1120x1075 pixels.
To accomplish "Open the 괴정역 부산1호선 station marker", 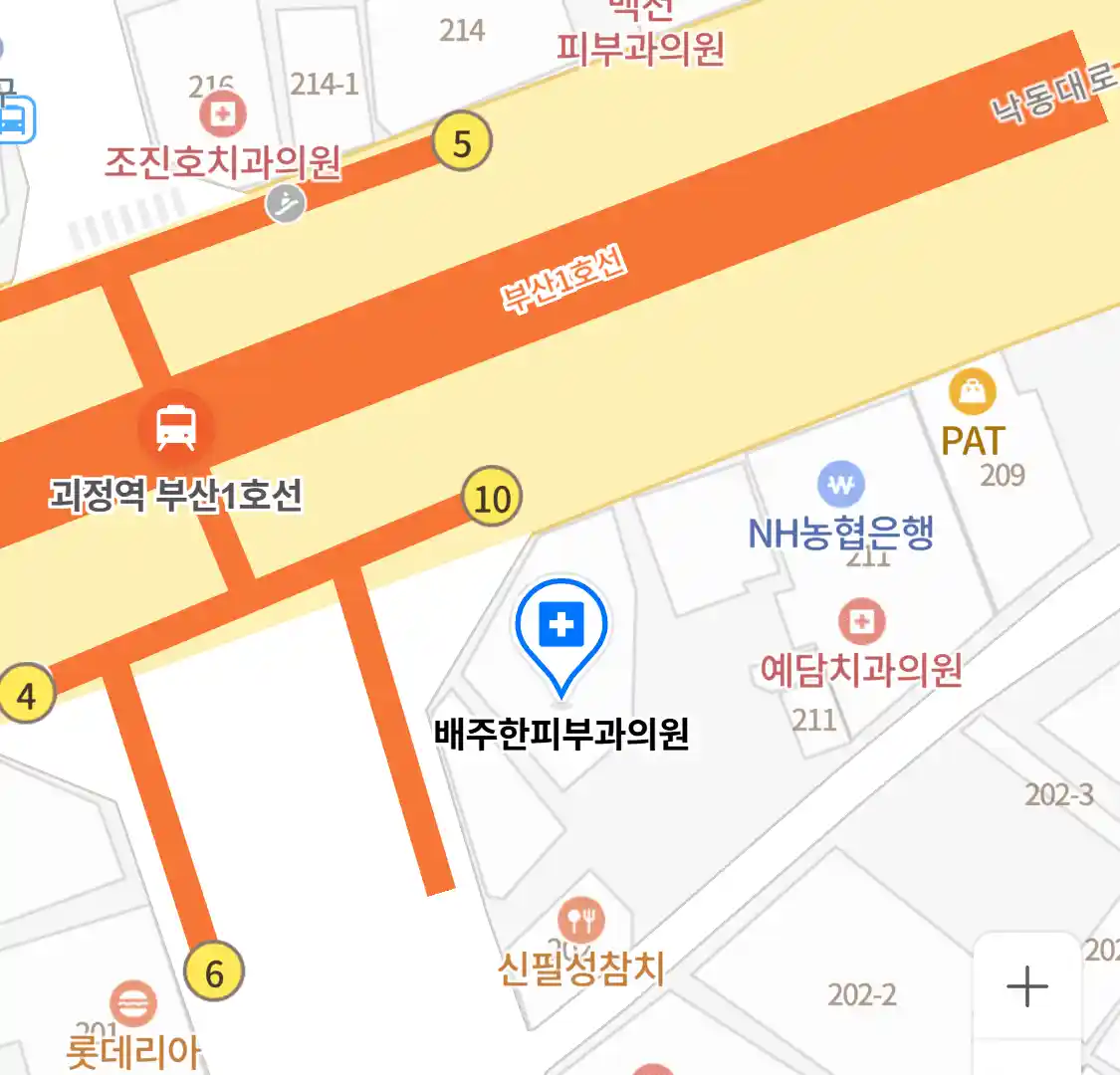I will tap(175, 429).
